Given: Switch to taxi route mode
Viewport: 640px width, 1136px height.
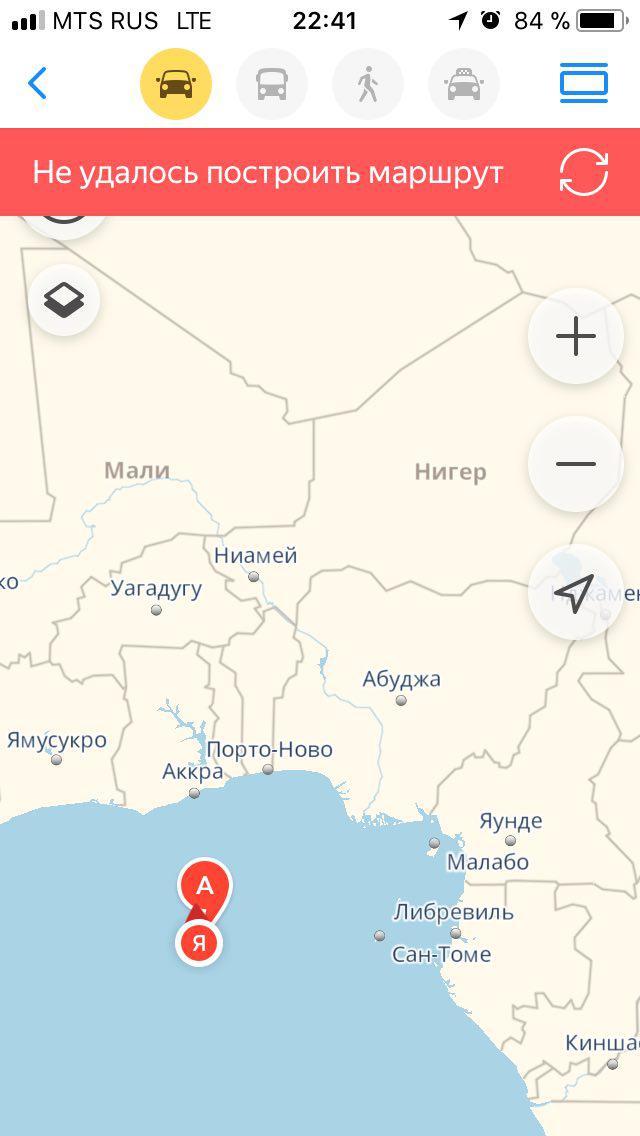Looking at the screenshot, I should click(464, 84).
